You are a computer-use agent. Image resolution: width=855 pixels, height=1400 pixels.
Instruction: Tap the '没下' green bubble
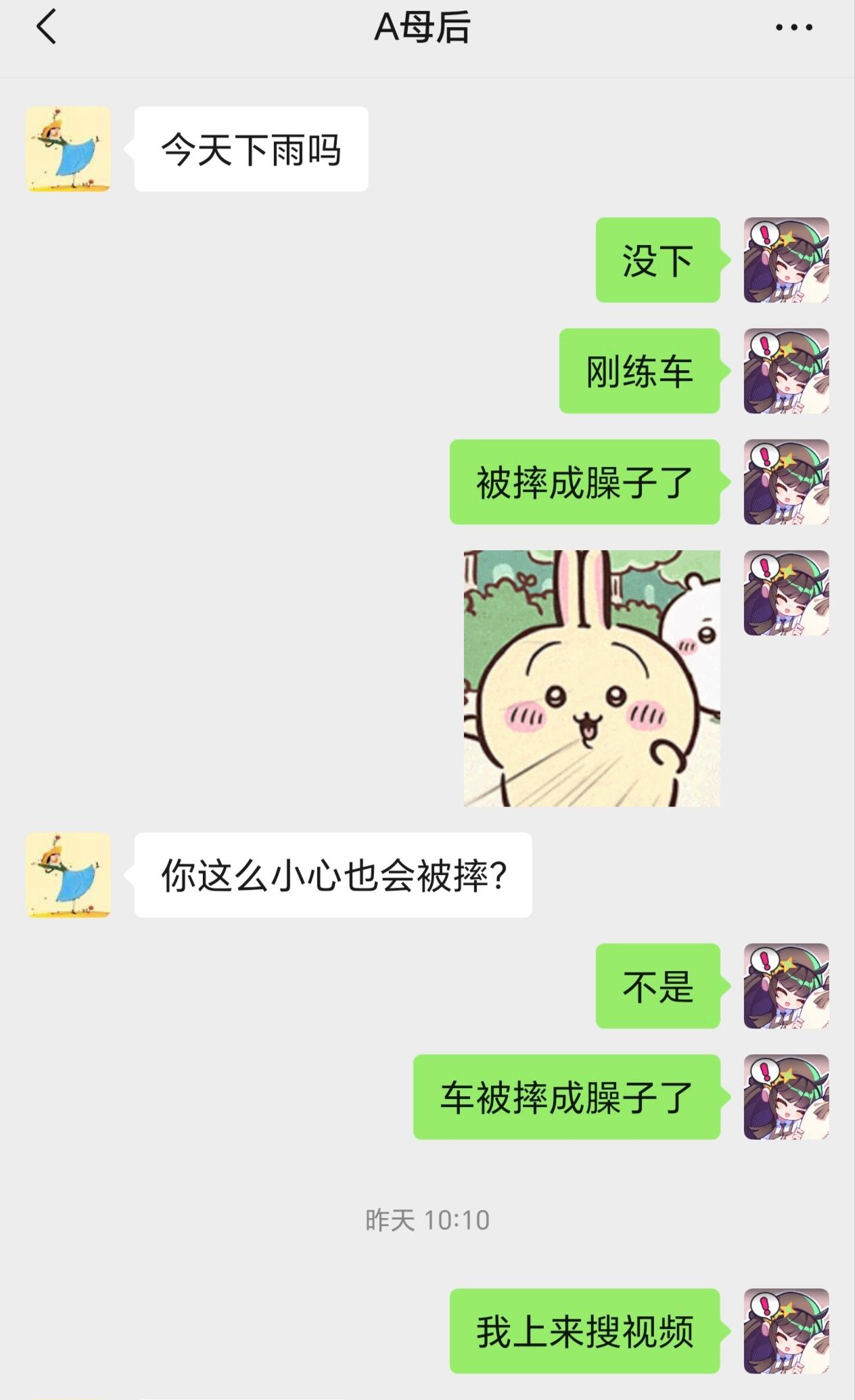tap(657, 261)
